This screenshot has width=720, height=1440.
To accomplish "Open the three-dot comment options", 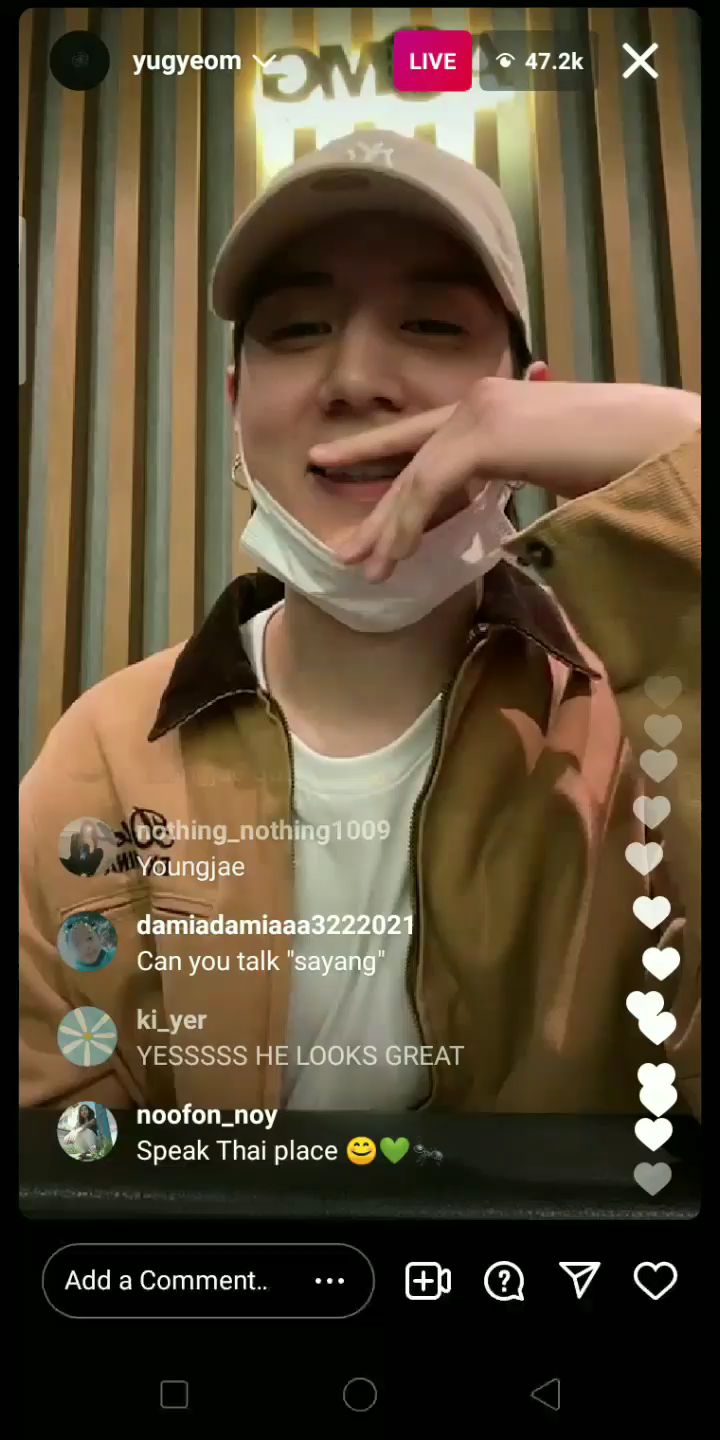I will tap(329, 1280).
